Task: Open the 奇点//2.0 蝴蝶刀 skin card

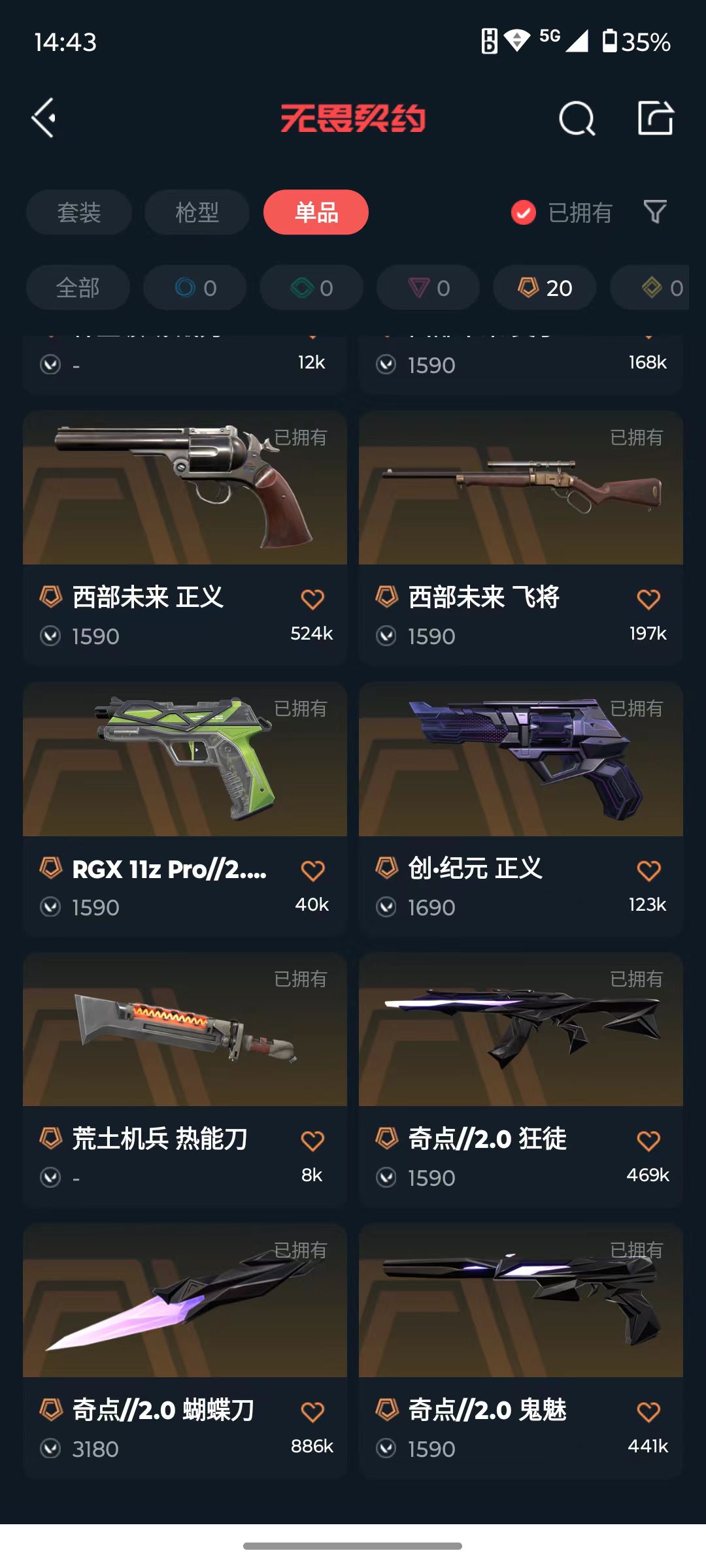Action: tap(185, 1350)
